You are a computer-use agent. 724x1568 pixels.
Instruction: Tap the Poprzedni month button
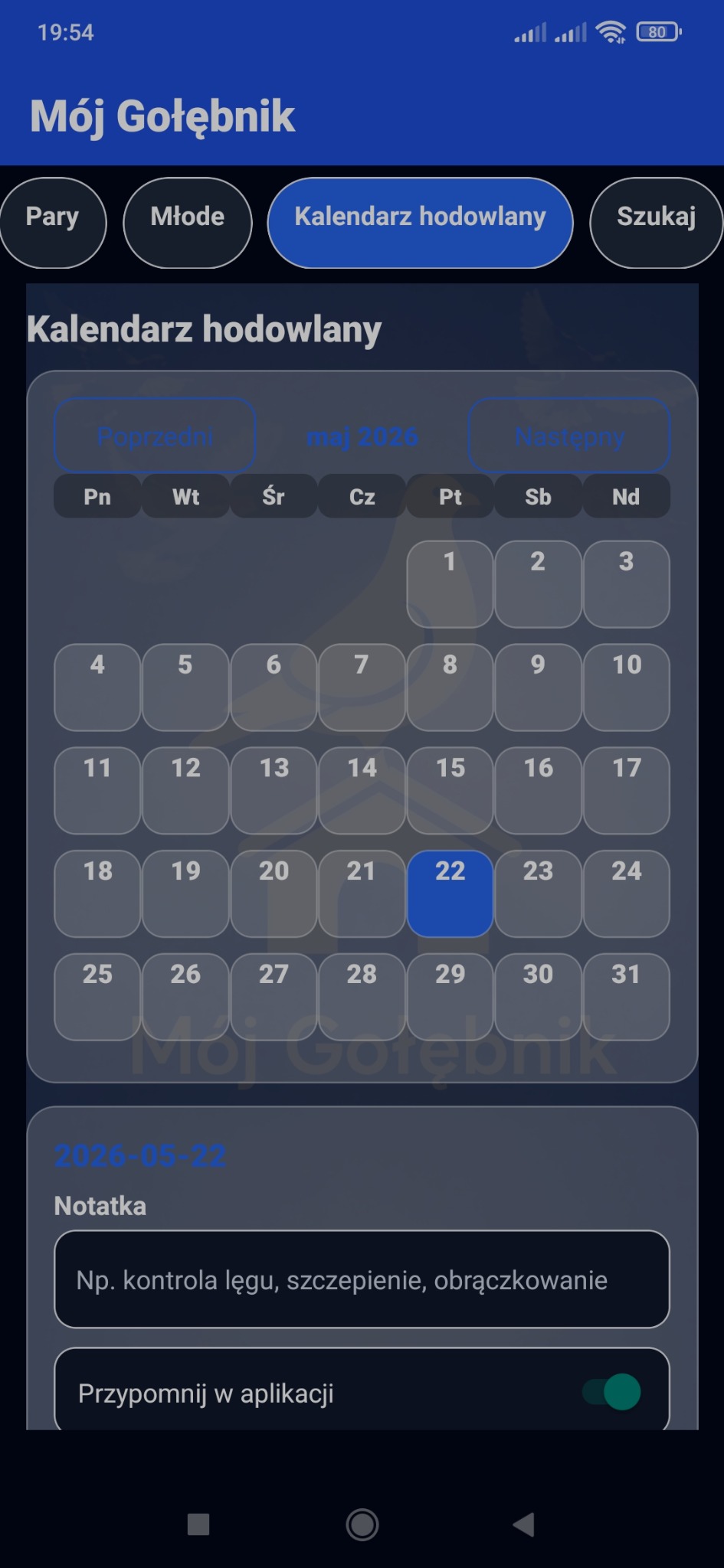click(x=155, y=435)
